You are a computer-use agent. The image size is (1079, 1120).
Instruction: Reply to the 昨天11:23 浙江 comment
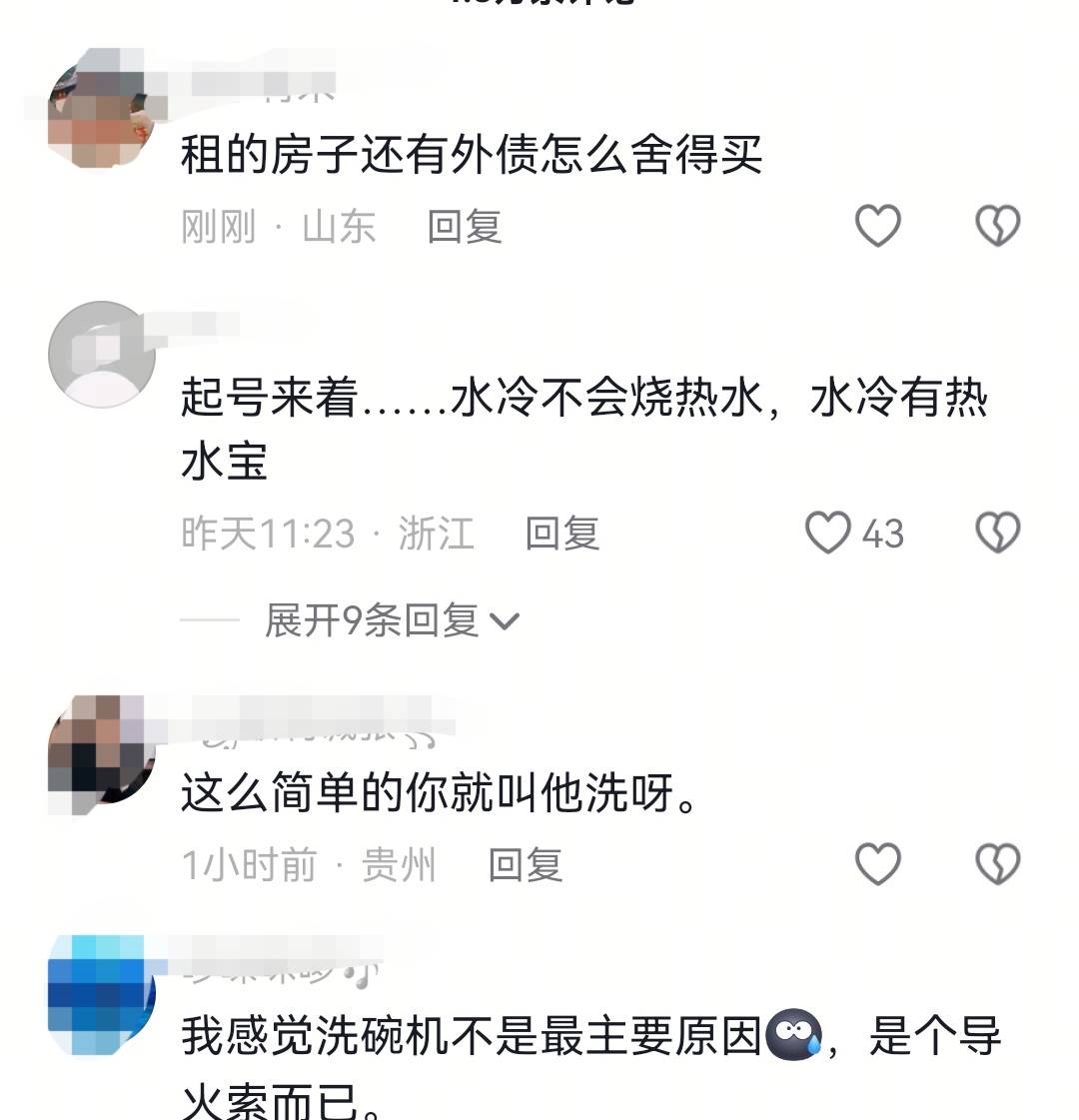(561, 534)
